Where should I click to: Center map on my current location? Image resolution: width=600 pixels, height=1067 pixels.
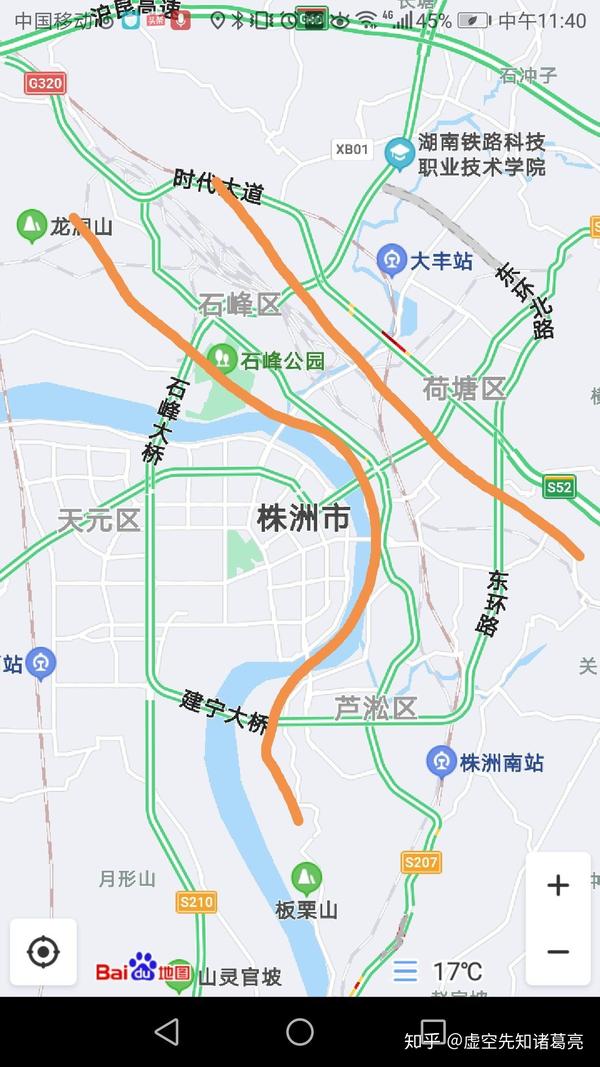(x=43, y=951)
